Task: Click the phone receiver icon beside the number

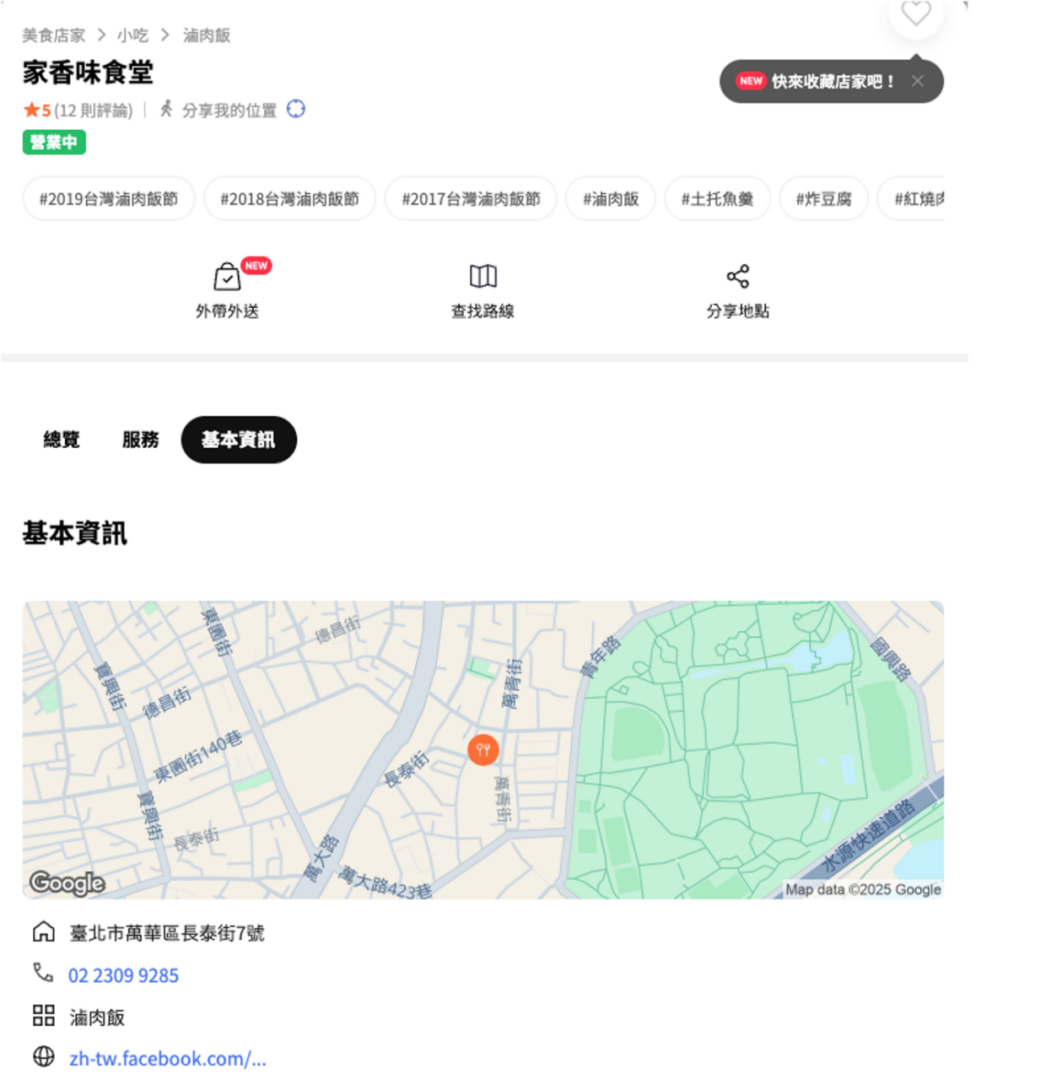Action: (42, 973)
